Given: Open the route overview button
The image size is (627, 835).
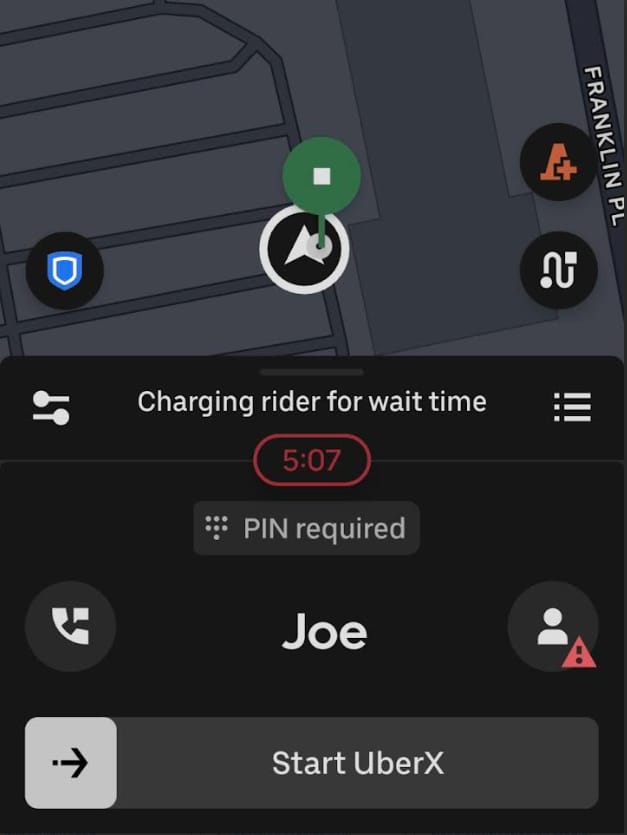Looking at the screenshot, I should 558,269.
